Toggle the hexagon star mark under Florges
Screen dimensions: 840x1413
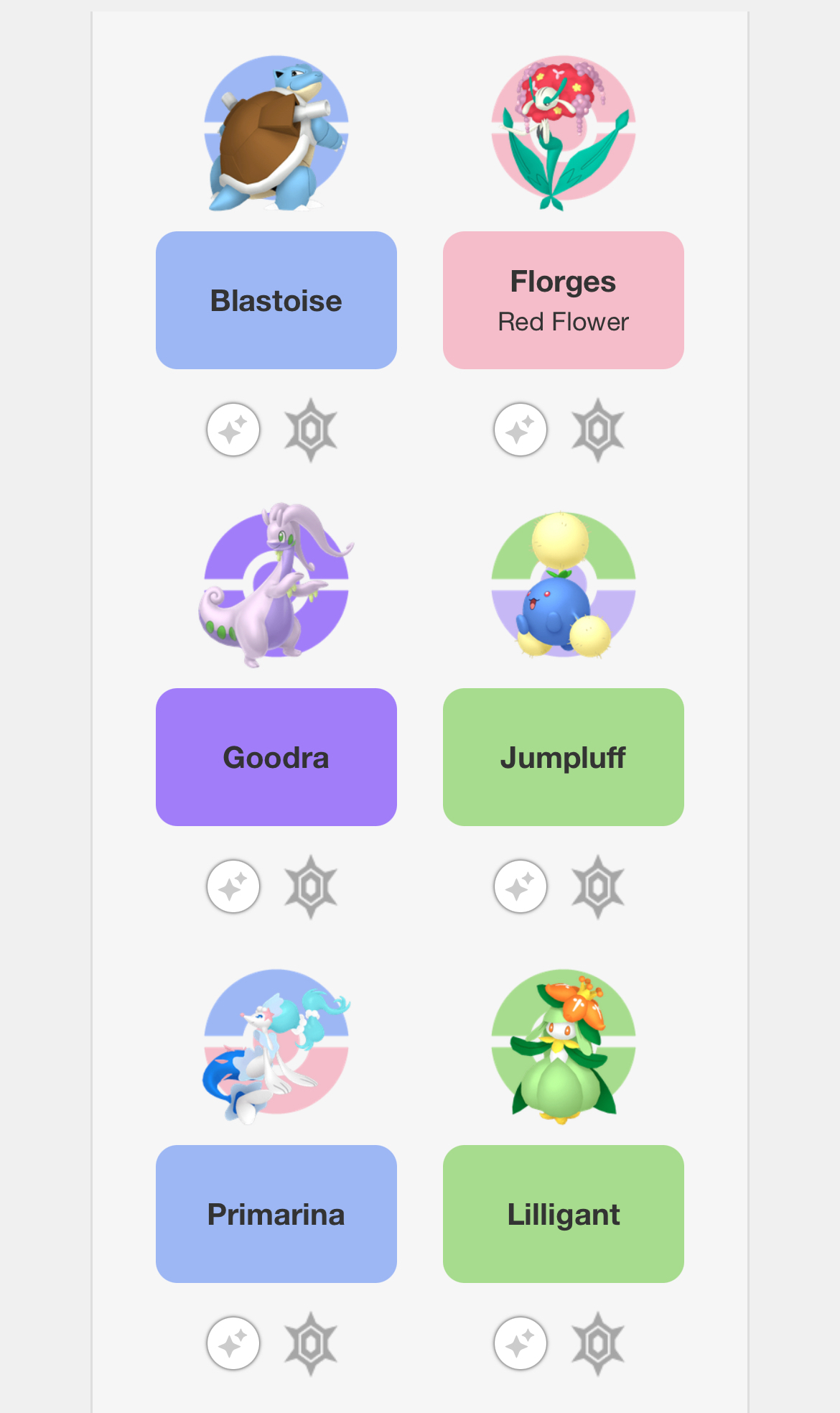point(598,430)
